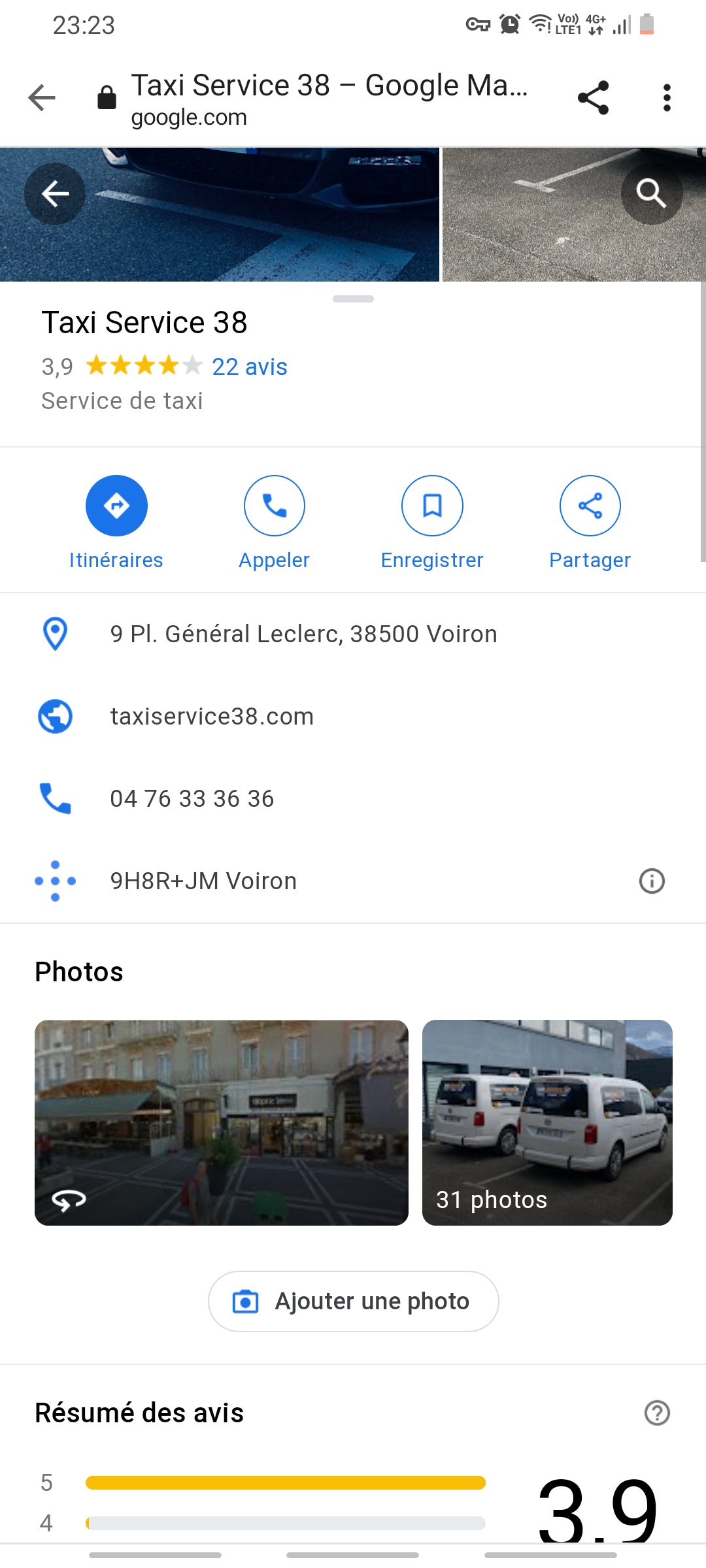
Task: Tap Ajouter une photo
Action: tap(353, 1301)
